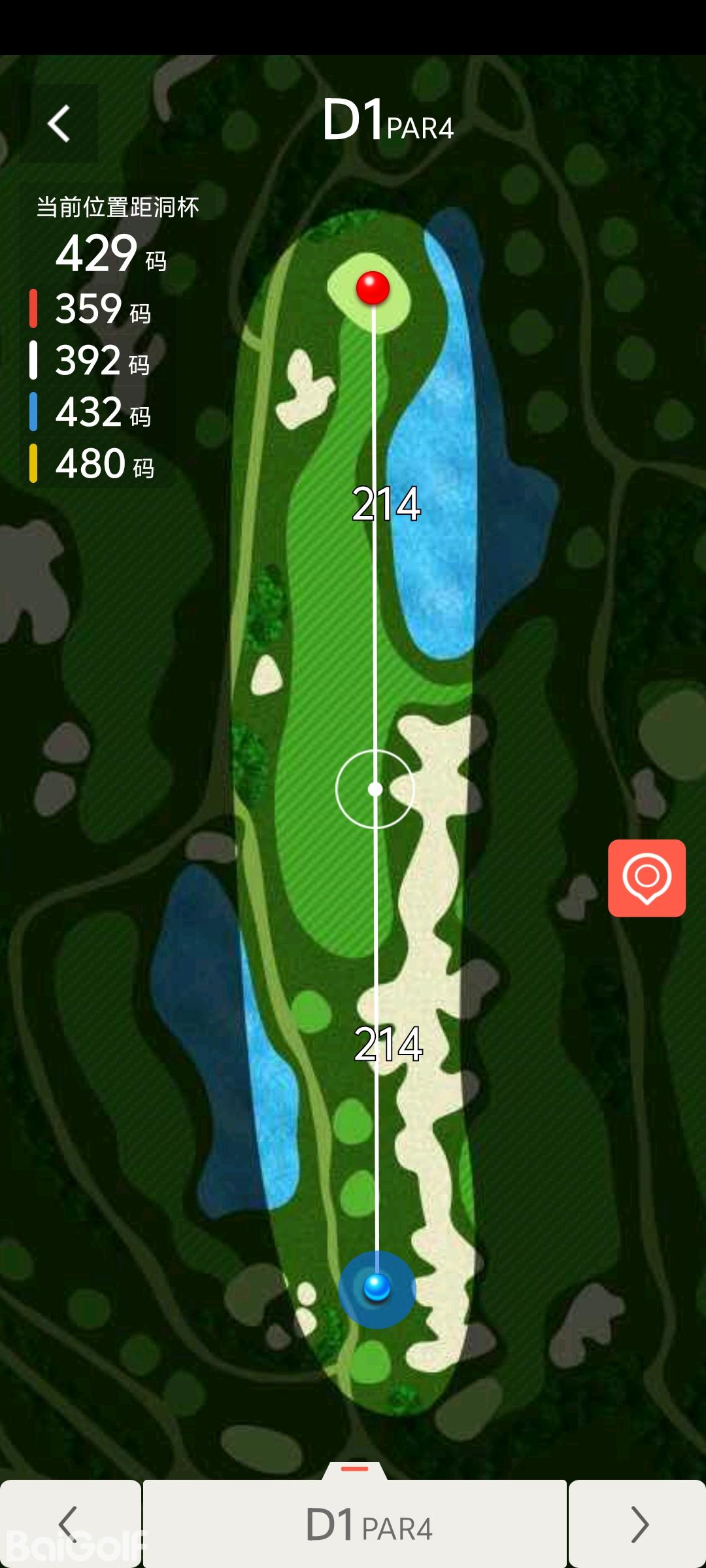Go back using the top-left arrow
This screenshot has width=706, height=1568.
(x=59, y=123)
